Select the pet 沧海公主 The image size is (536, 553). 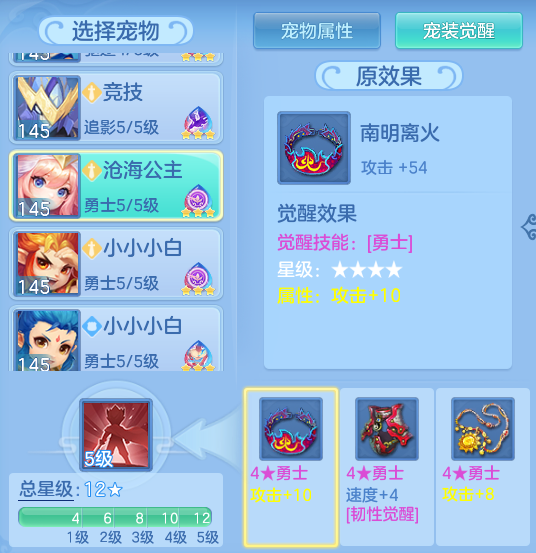point(116,186)
